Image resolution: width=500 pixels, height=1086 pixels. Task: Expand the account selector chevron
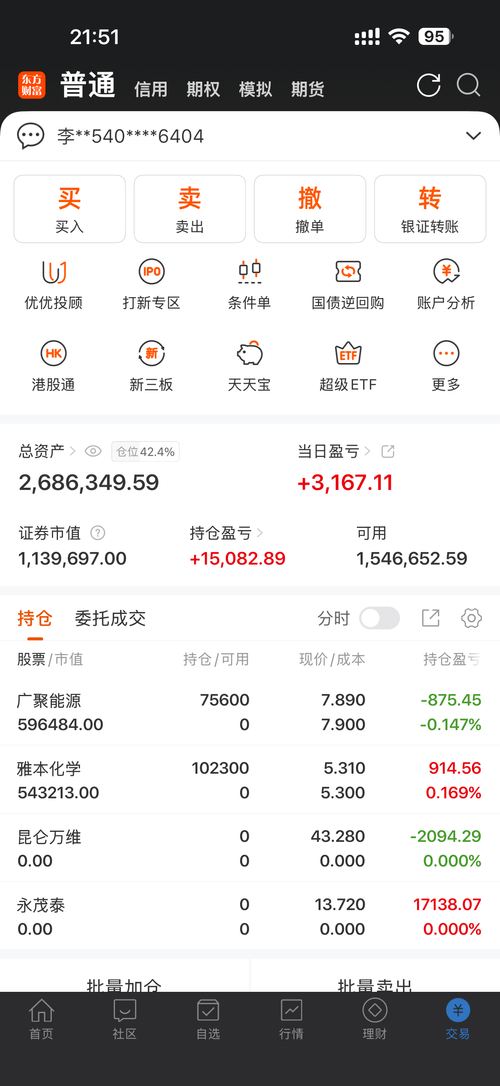tap(474, 136)
